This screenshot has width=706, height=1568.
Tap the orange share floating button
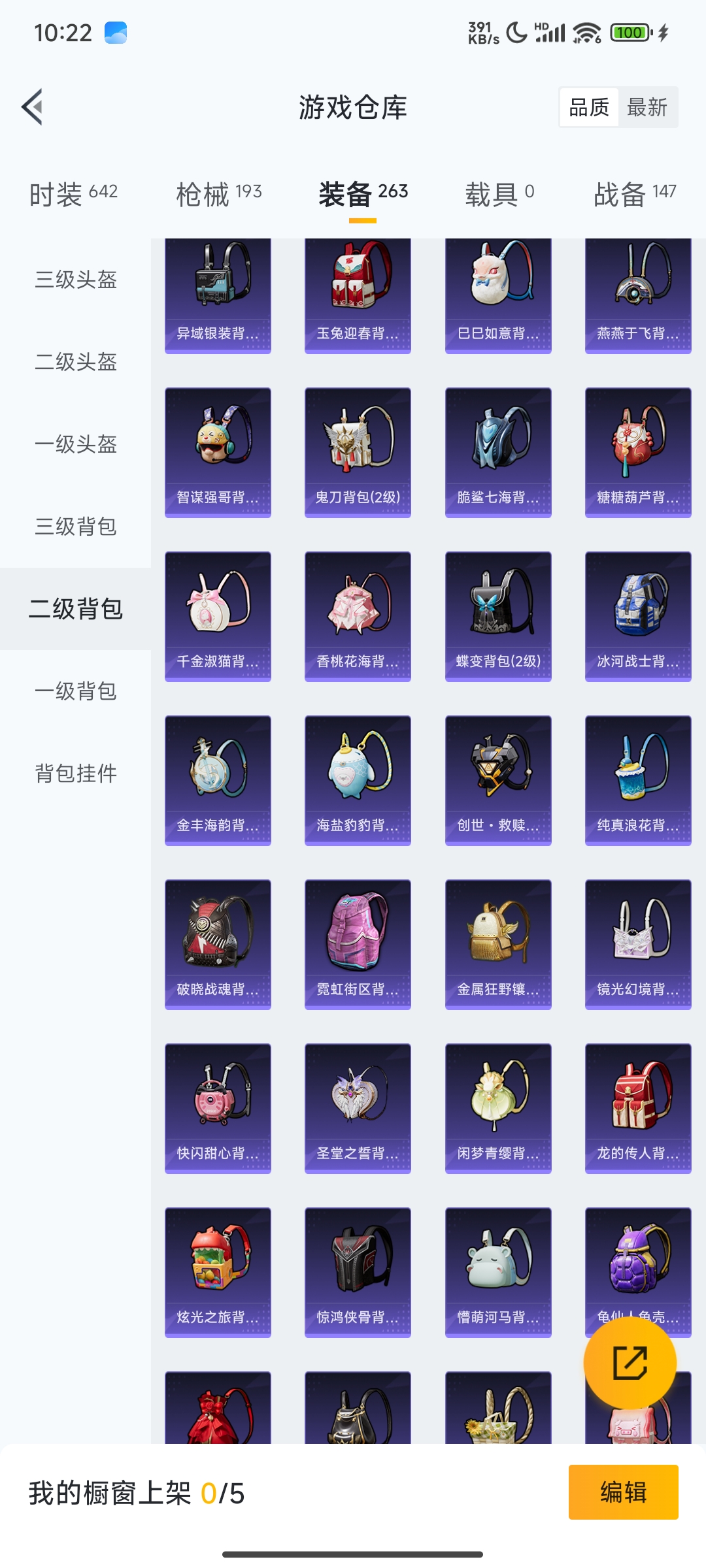(630, 1363)
